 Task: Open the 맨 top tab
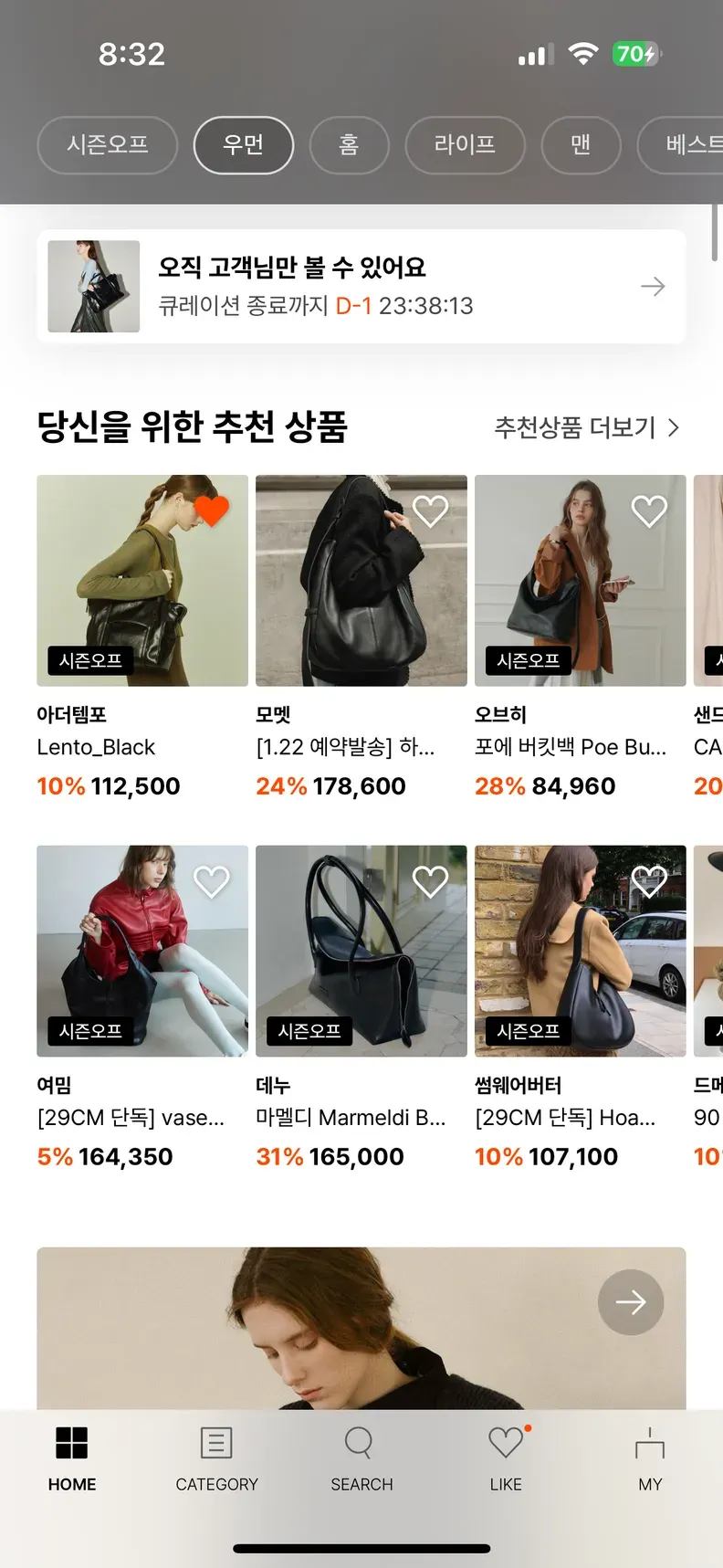(581, 145)
